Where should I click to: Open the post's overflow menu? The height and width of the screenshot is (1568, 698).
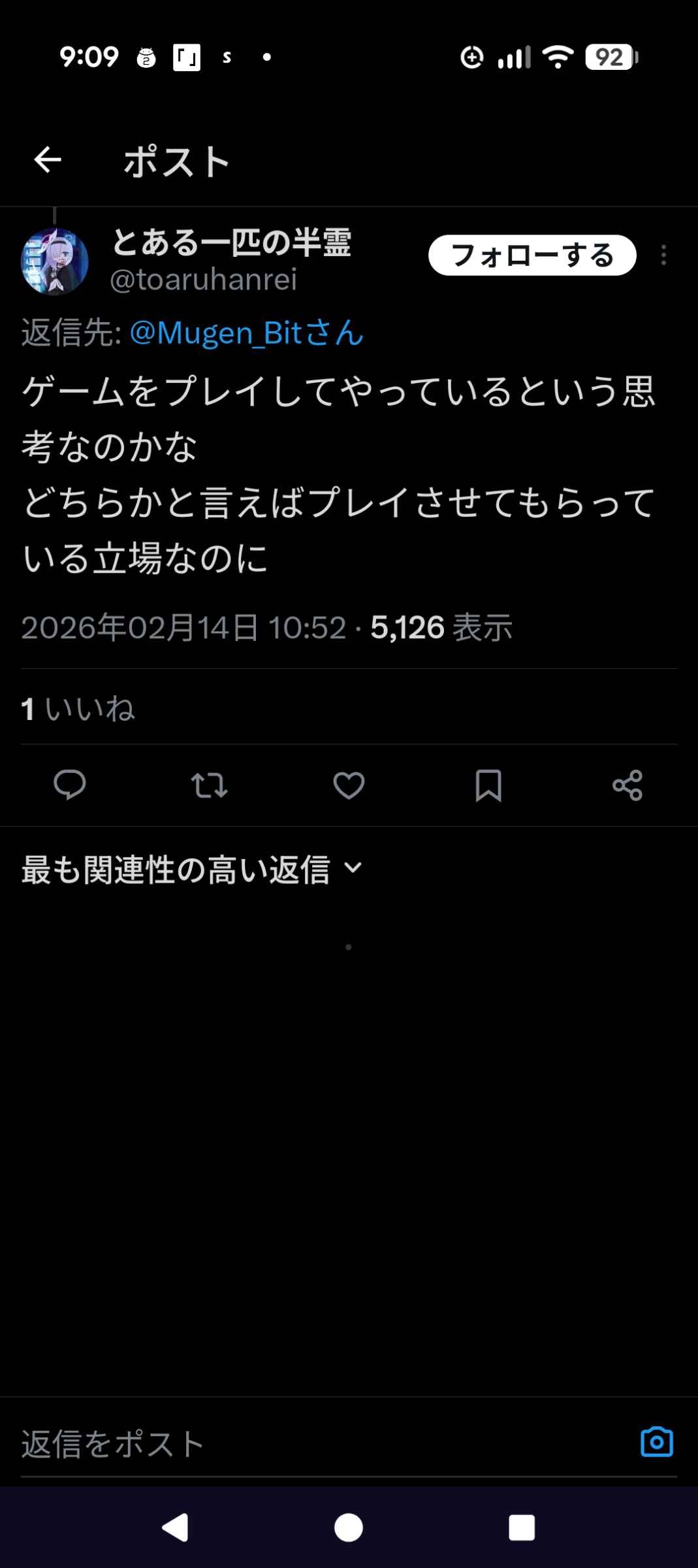[663, 255]
